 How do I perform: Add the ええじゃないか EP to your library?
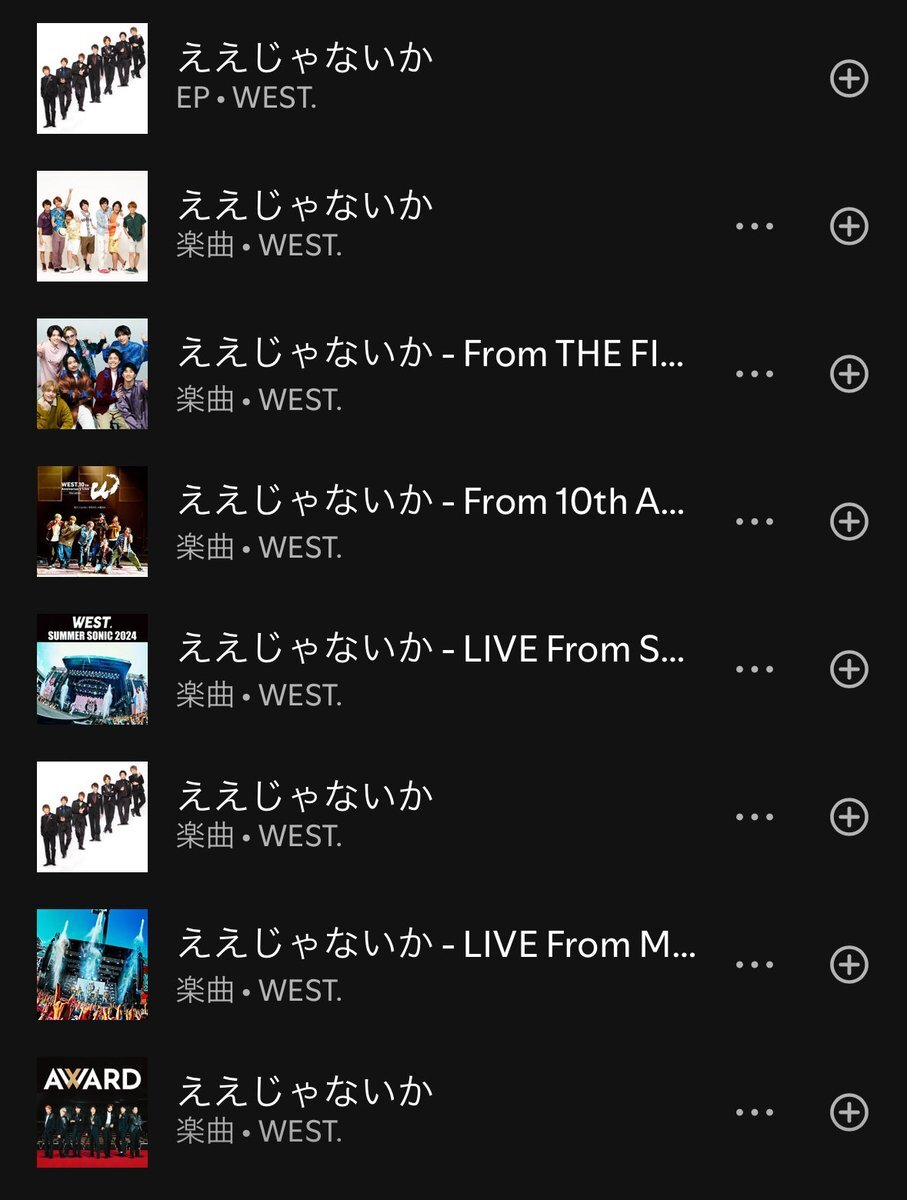pyautogui.click(x=849, y=78)
